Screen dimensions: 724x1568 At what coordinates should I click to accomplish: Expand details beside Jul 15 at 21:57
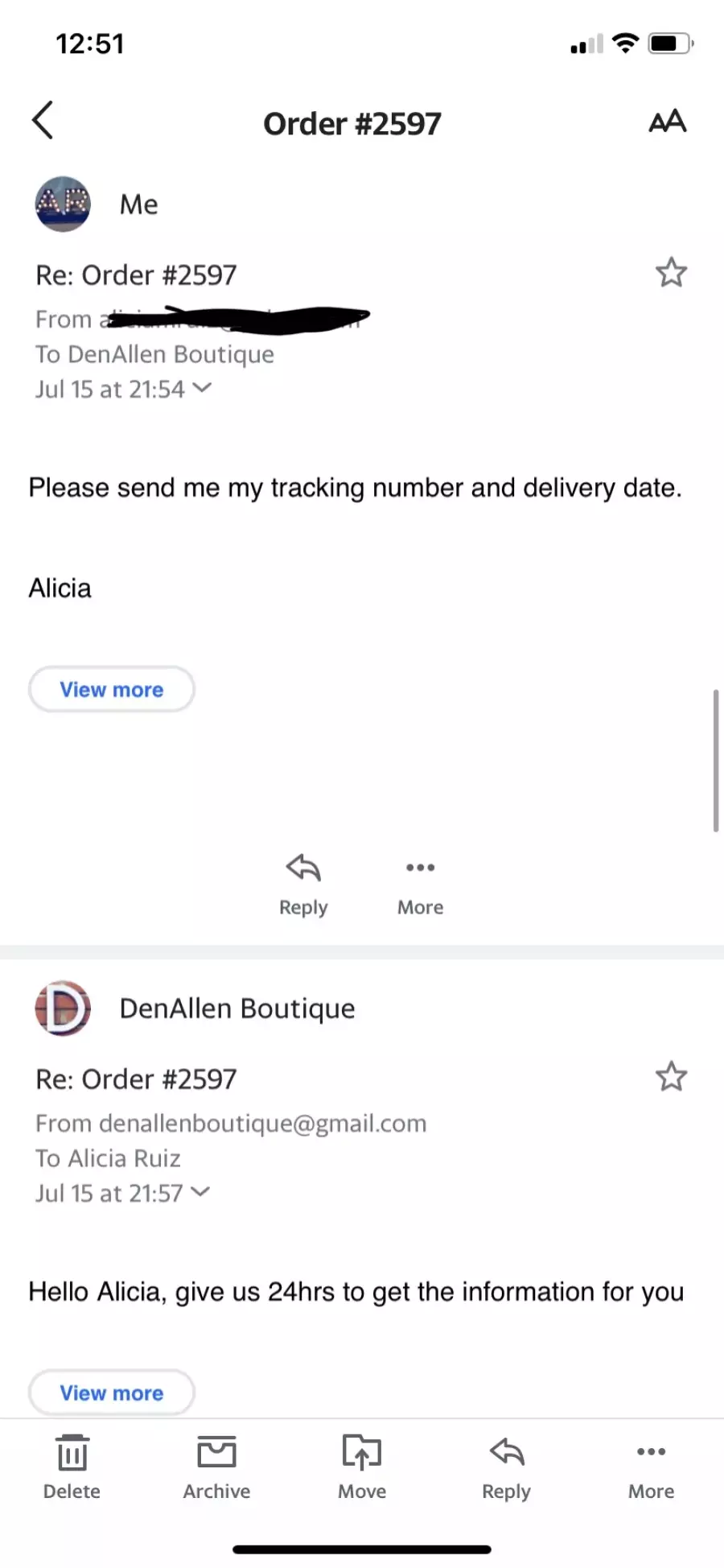coord(201,1192)
